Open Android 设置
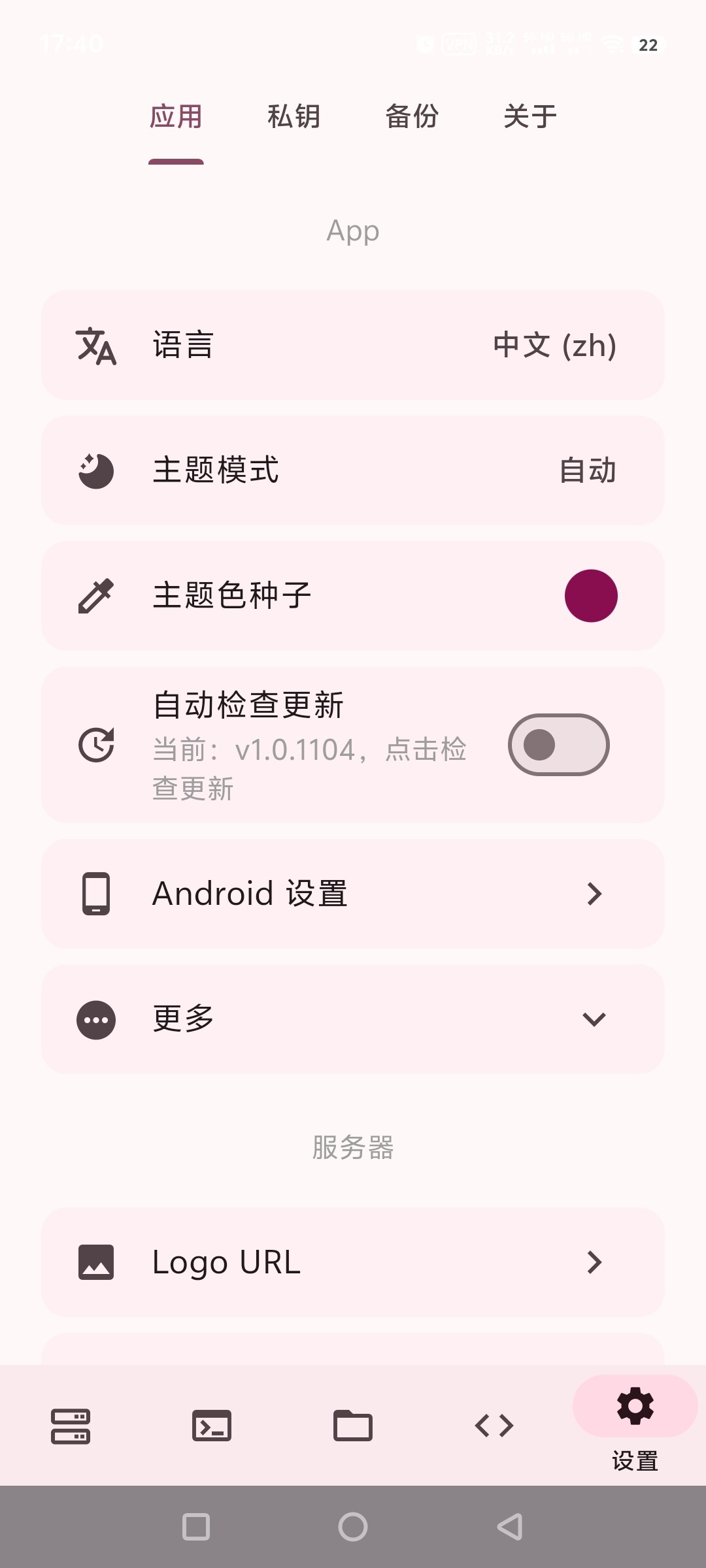706x1568 pixels. (353, 894)
